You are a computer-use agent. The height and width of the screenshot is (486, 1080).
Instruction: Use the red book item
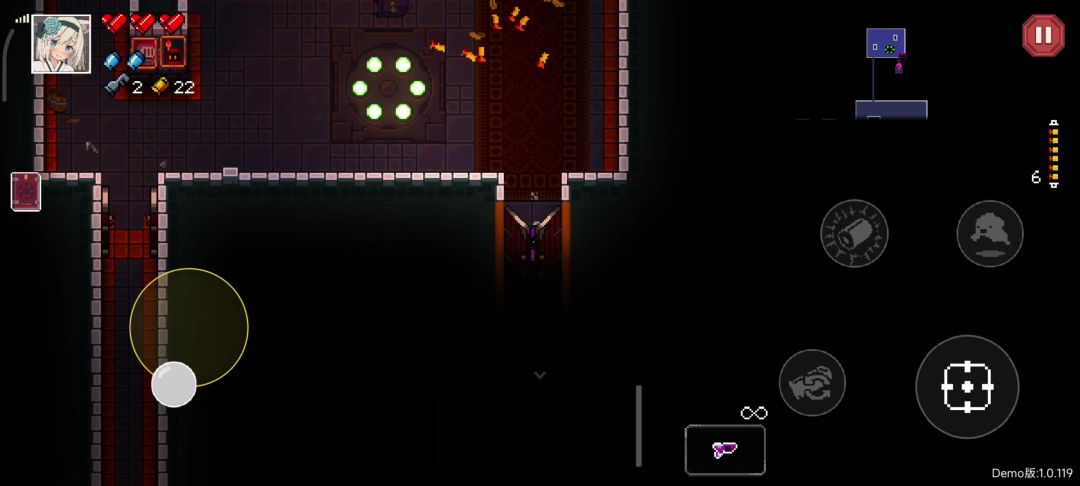coord(26,191)
